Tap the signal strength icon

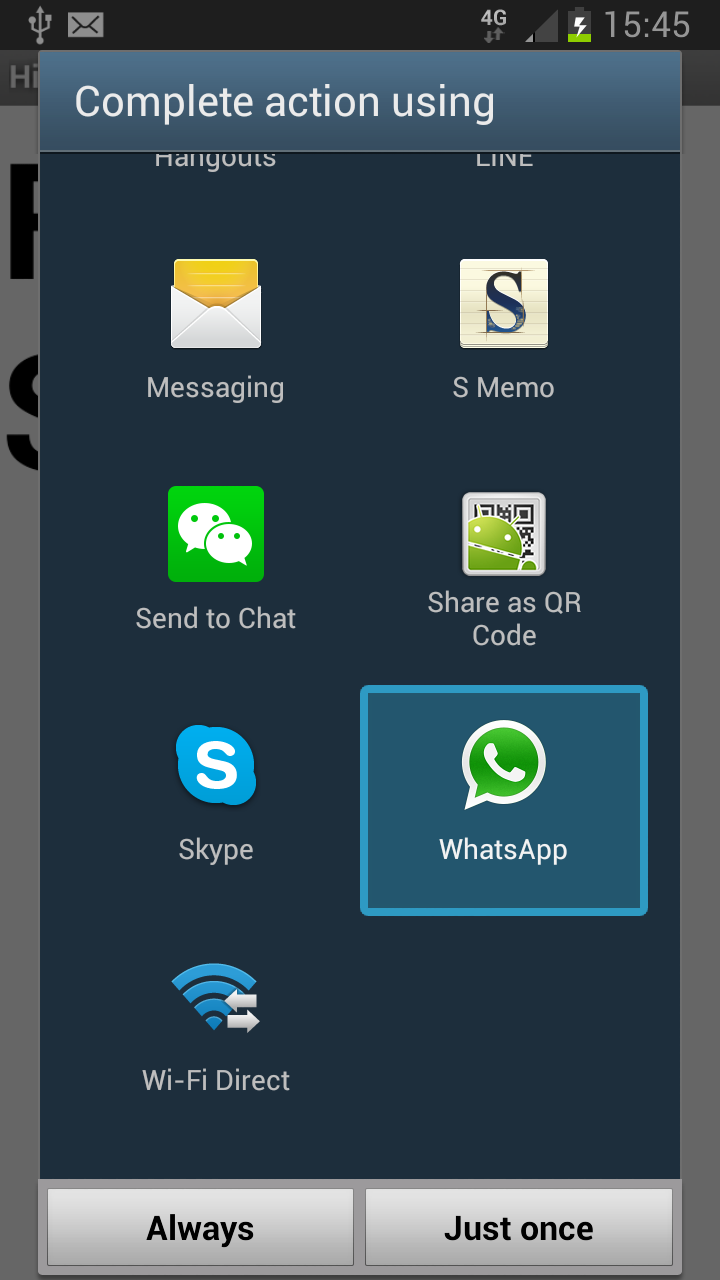[x=540, y=25]
